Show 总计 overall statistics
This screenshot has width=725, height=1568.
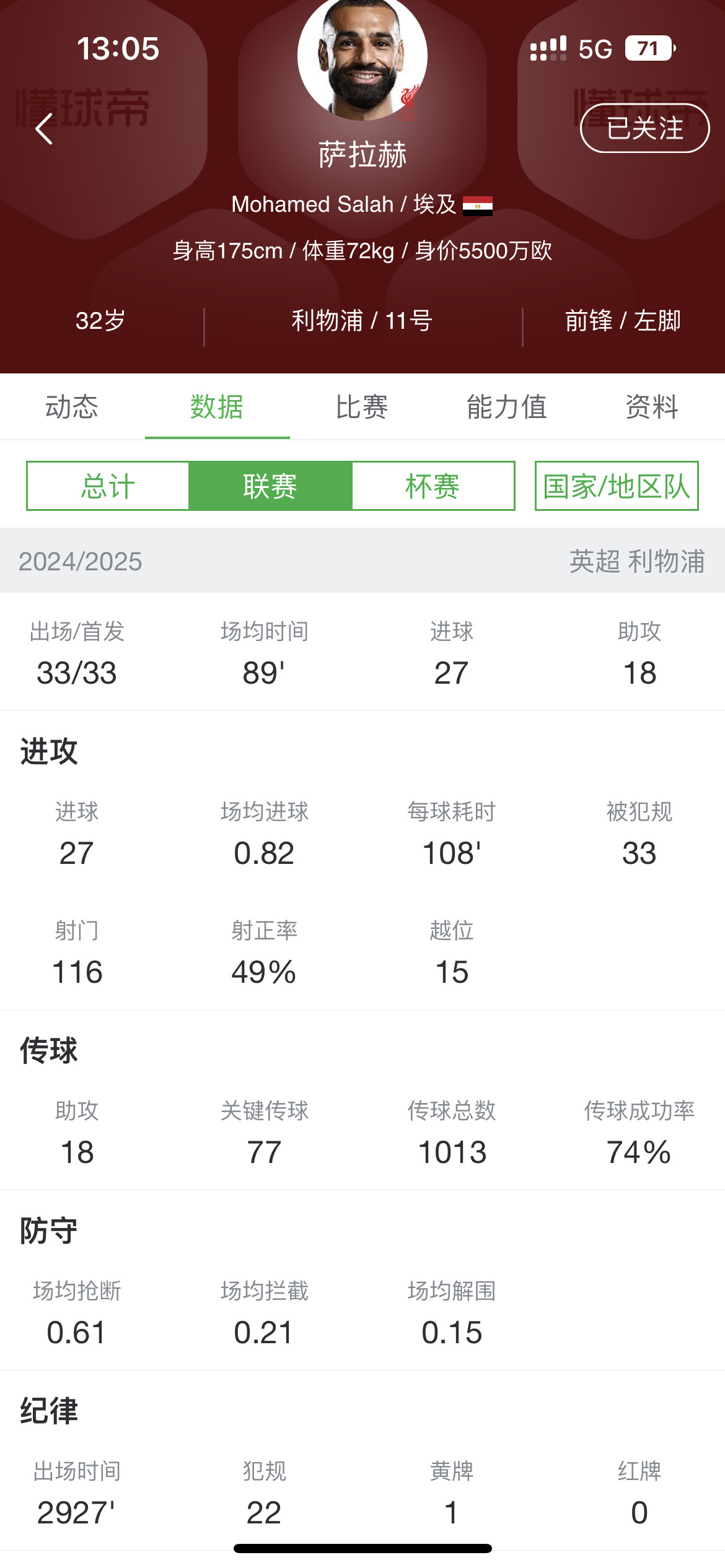pyautogui.click(x=108, y=486)
